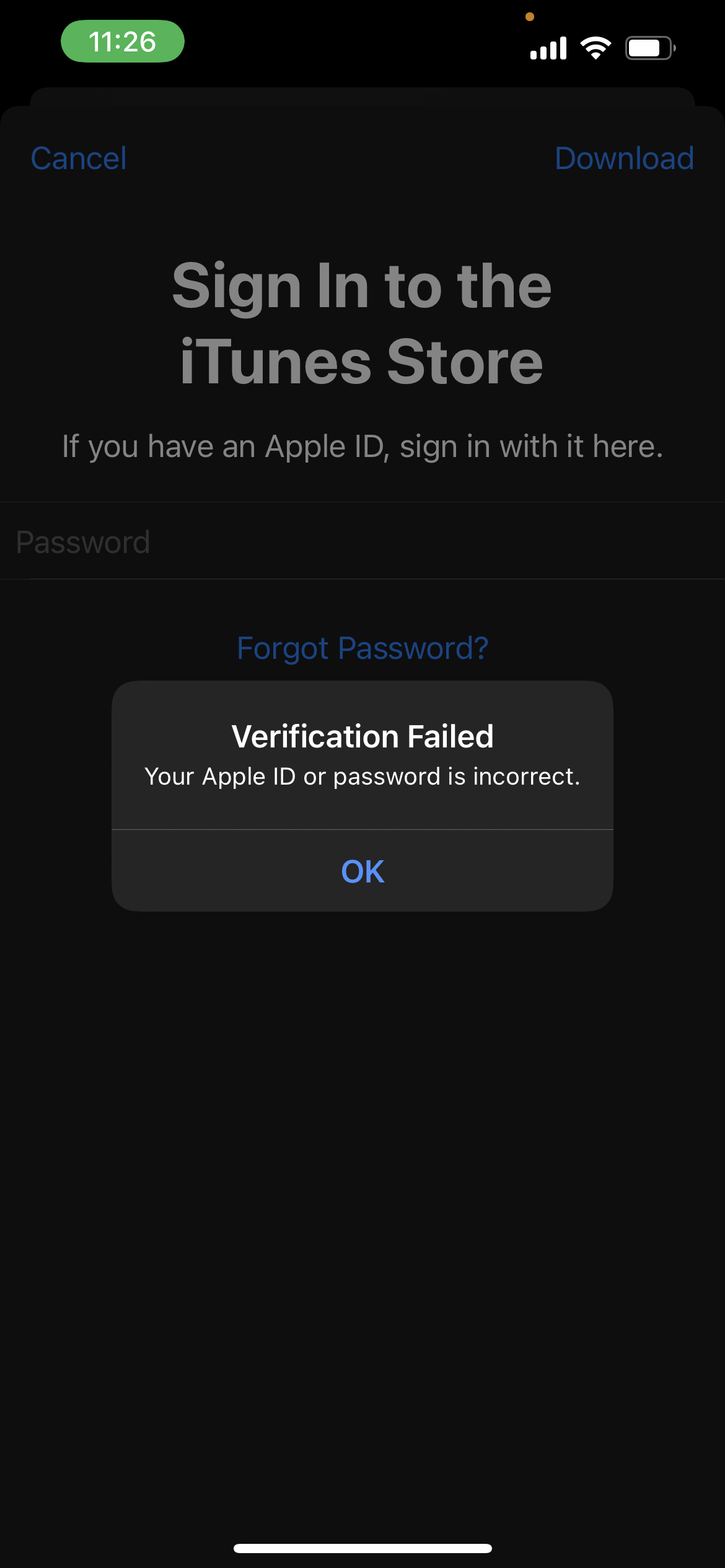Tap Download in the top bar

pos(624,159)
